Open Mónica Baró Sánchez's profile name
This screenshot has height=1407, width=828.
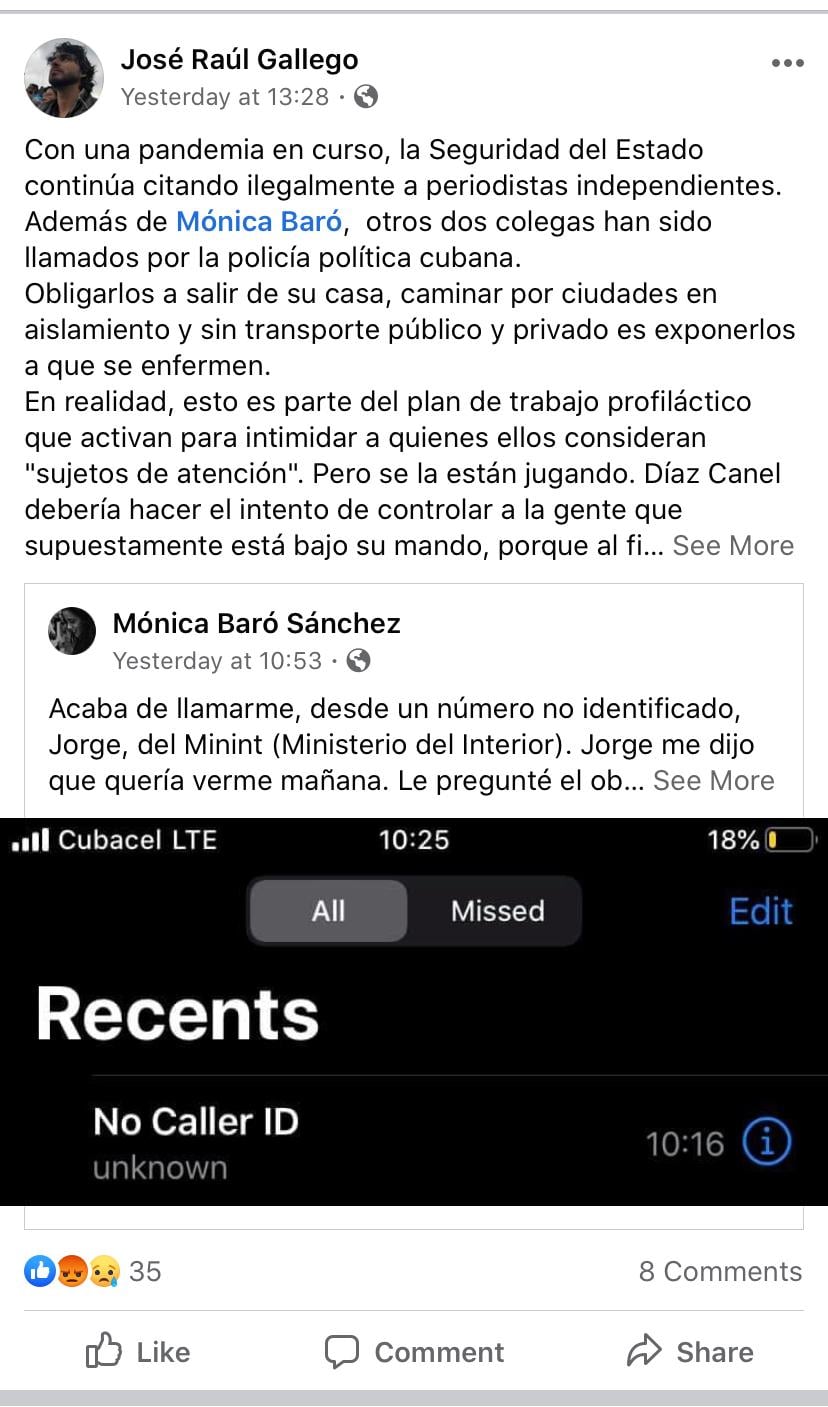[x=256, y=623]
